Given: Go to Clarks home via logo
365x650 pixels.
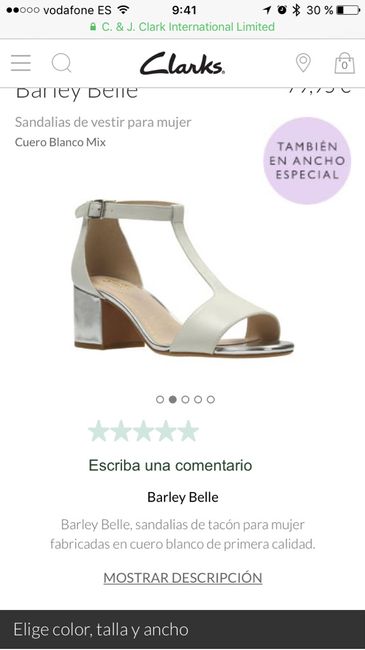Looking at the screenshot, I should (x=182, y=63).
